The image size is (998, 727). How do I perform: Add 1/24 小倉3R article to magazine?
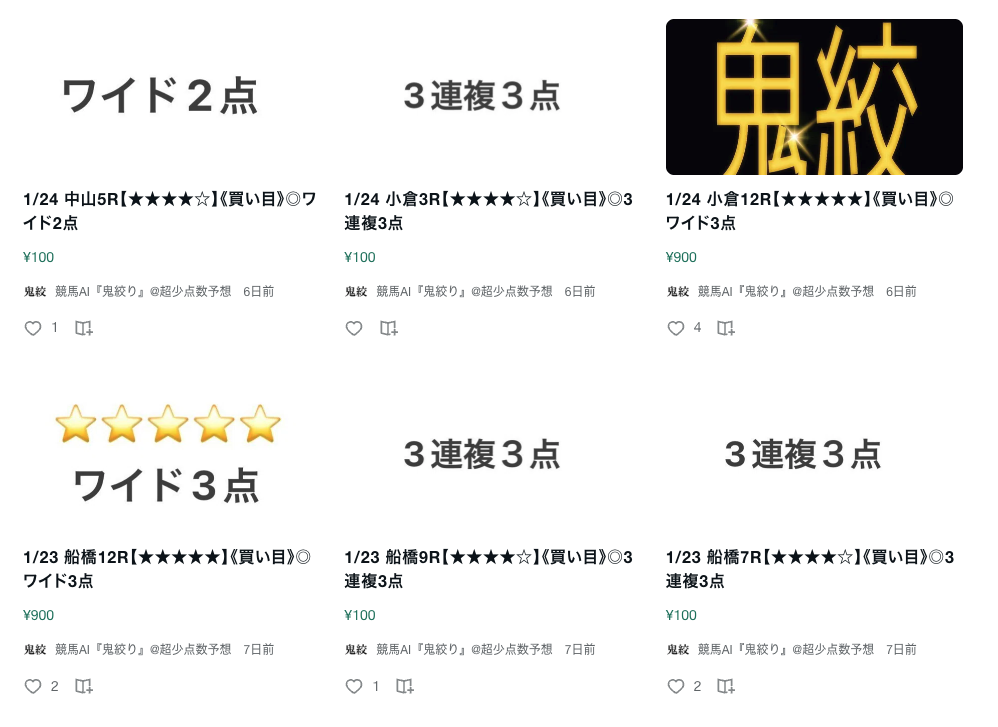(389, 328)
